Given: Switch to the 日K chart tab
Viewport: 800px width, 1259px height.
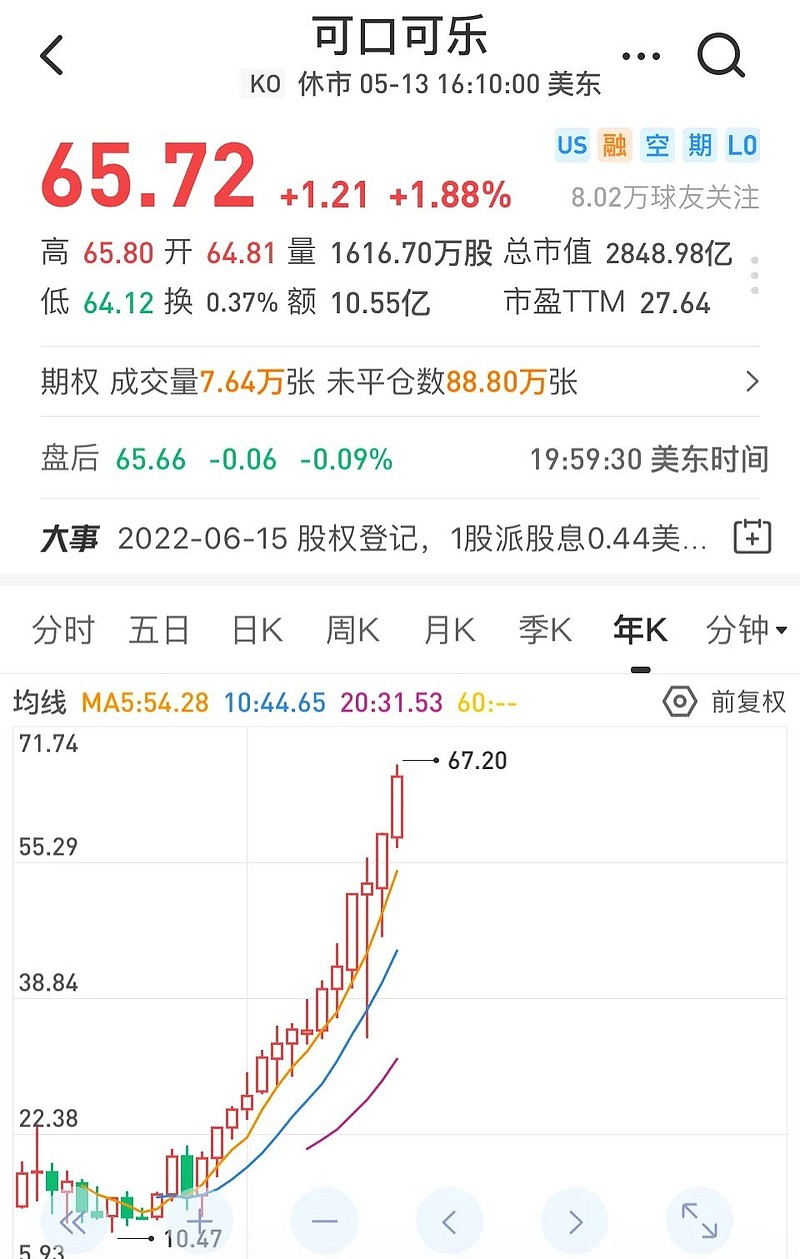Looking at the screenshot, I should point(256,631).
